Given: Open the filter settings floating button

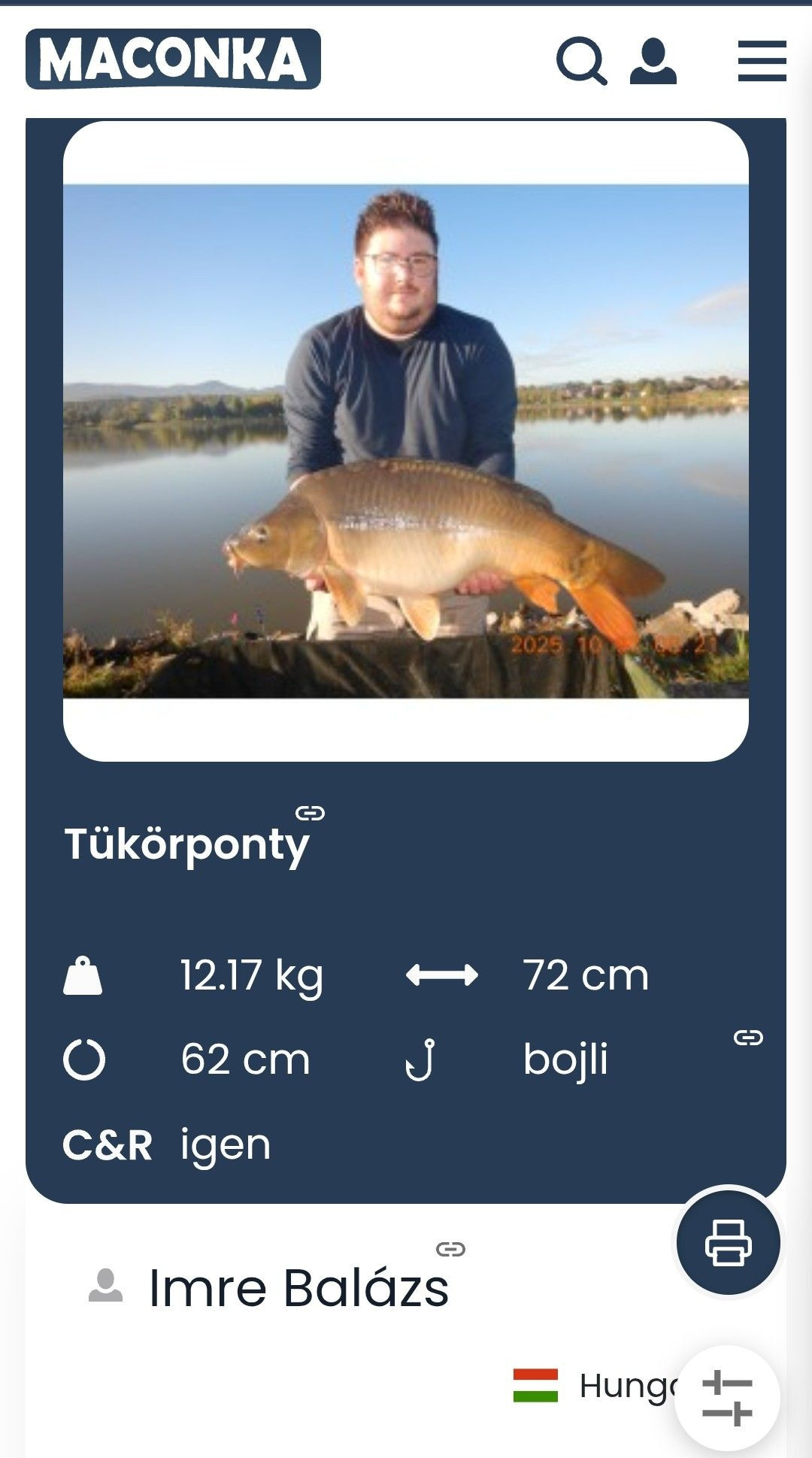Looking at the screenshot, I should (x=726, y=1397).
